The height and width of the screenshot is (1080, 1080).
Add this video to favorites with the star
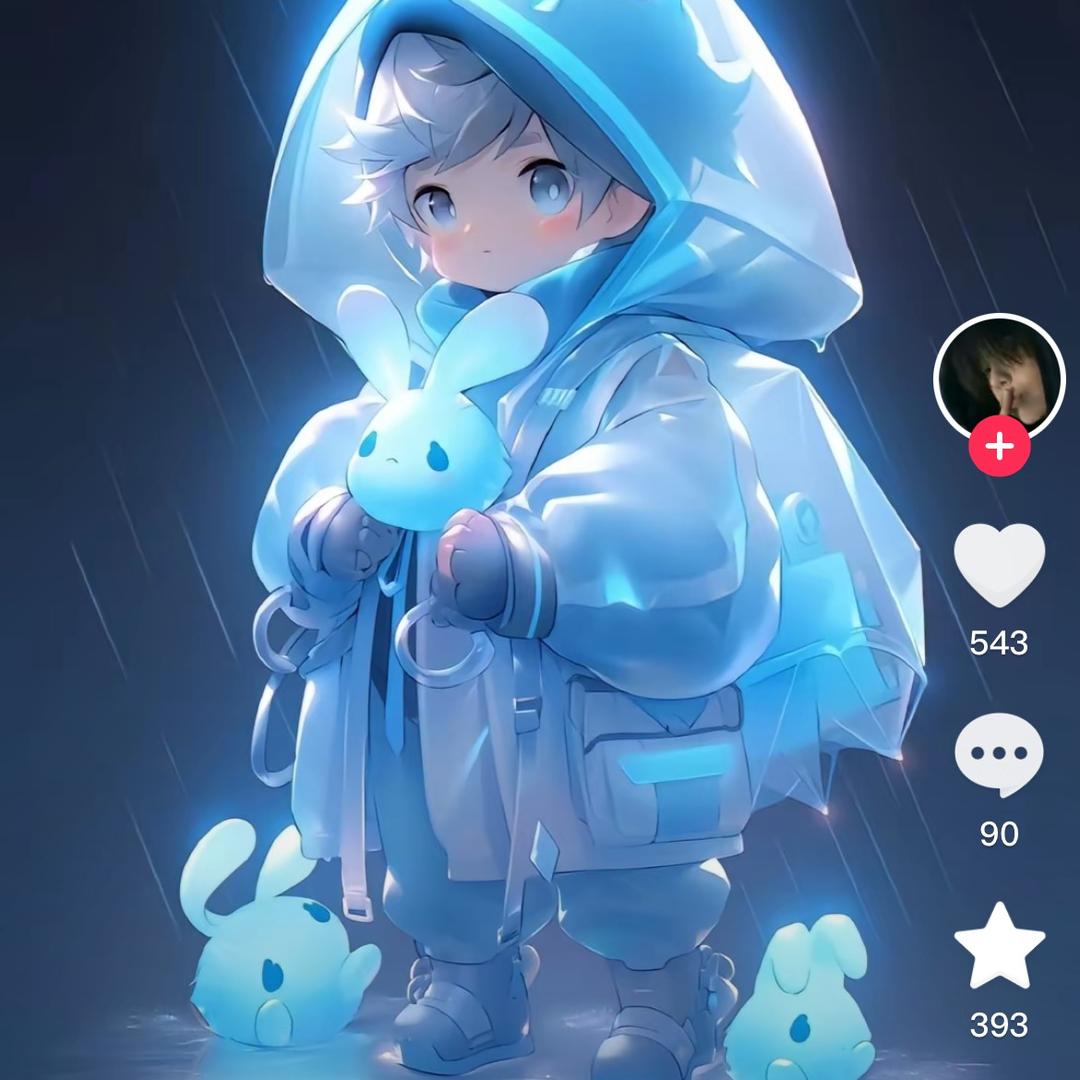[999, 945]
